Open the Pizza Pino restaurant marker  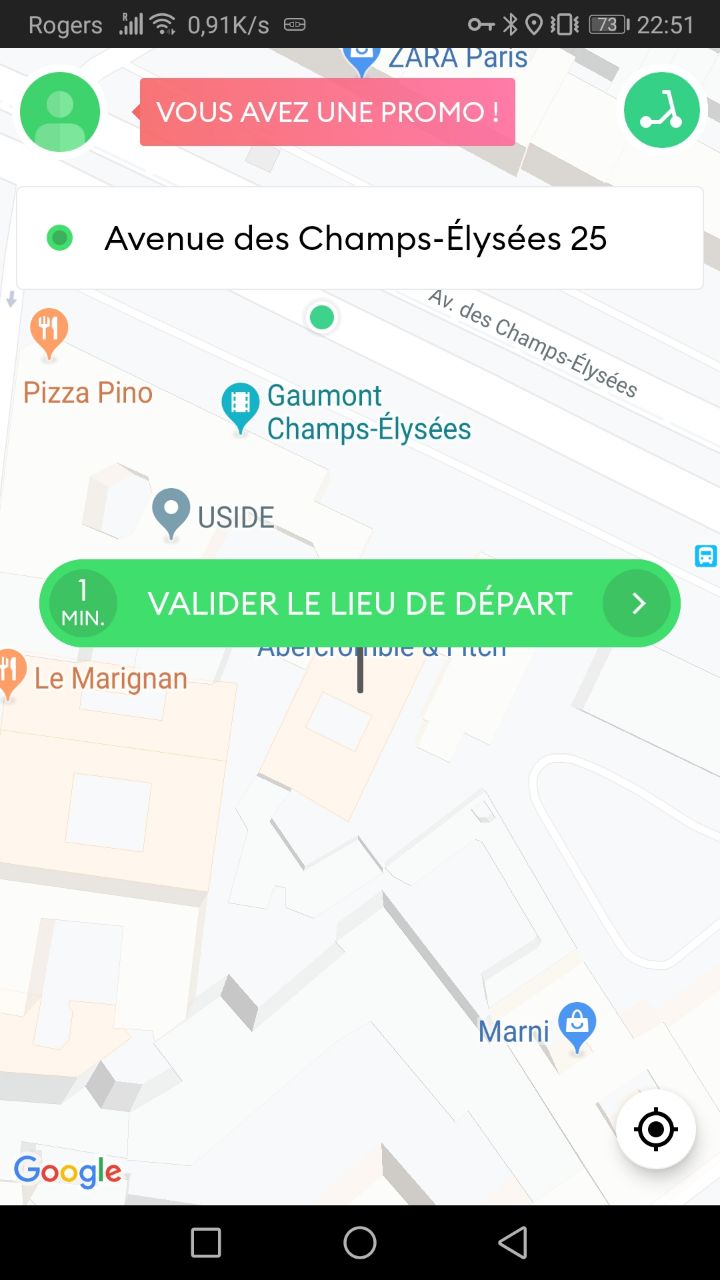(48, 332)
